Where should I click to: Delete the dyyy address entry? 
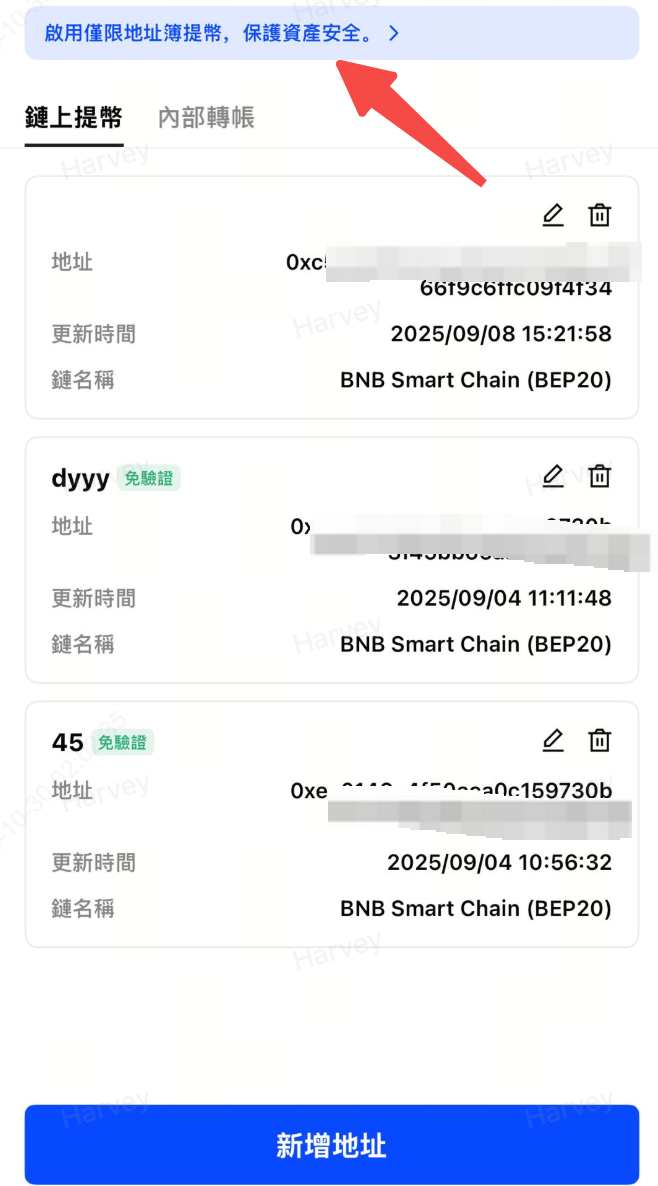tap(599, 477)
